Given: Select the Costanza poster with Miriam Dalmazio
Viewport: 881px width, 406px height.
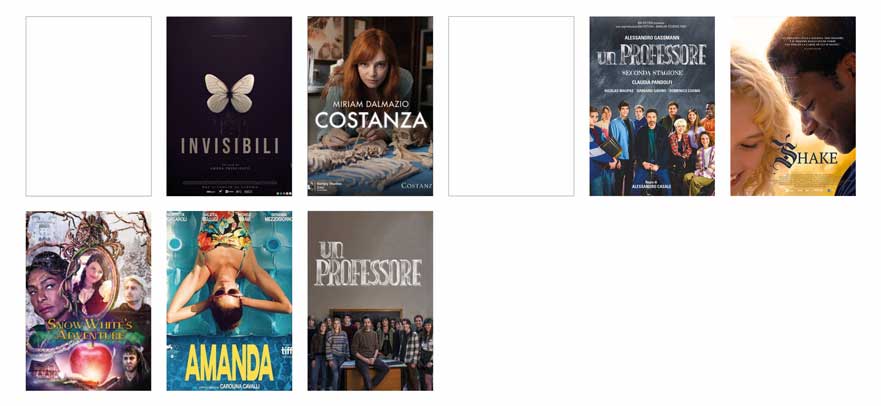Looking at the screenshot, I should click(x=370, y=106).
